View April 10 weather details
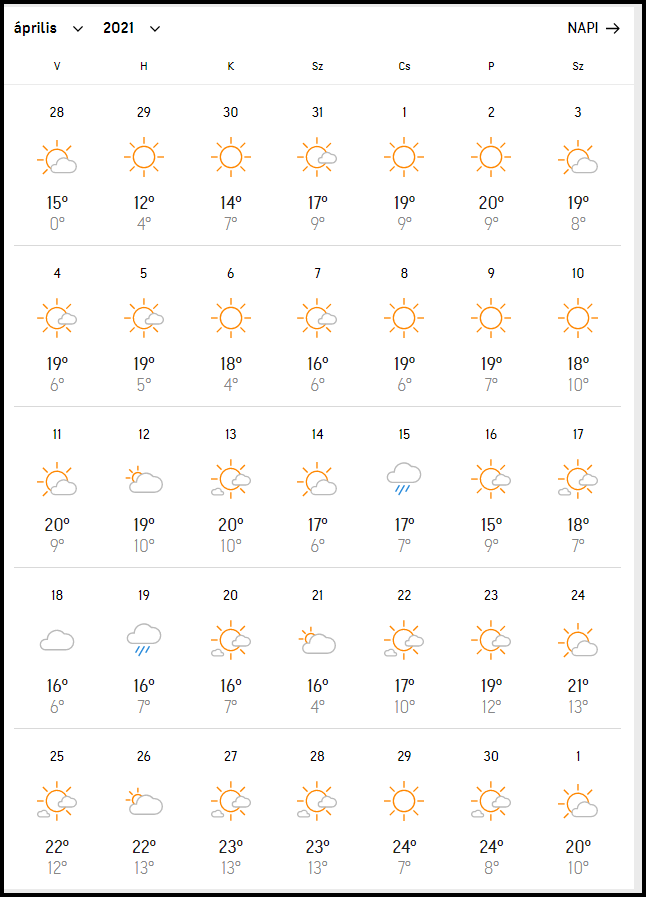Viewport: 646px width, 897px height. point(578,330)
